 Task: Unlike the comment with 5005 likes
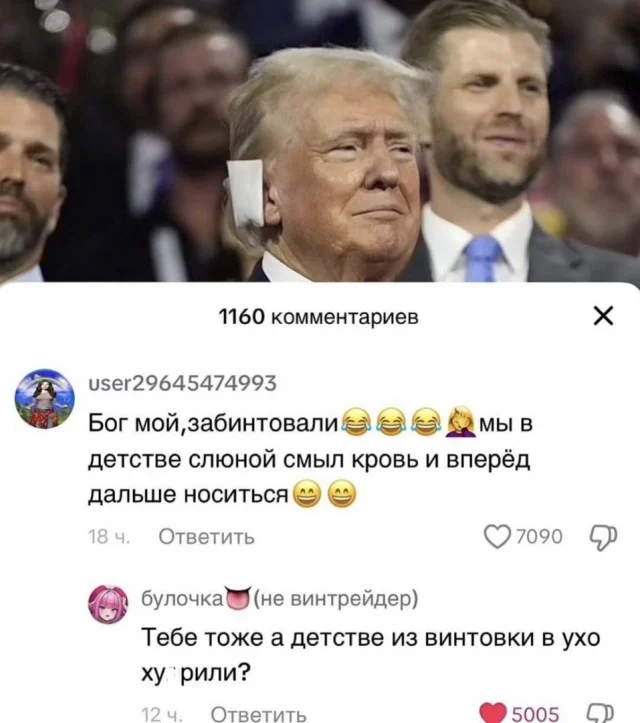pyautogui.click(x=493, y=713)
